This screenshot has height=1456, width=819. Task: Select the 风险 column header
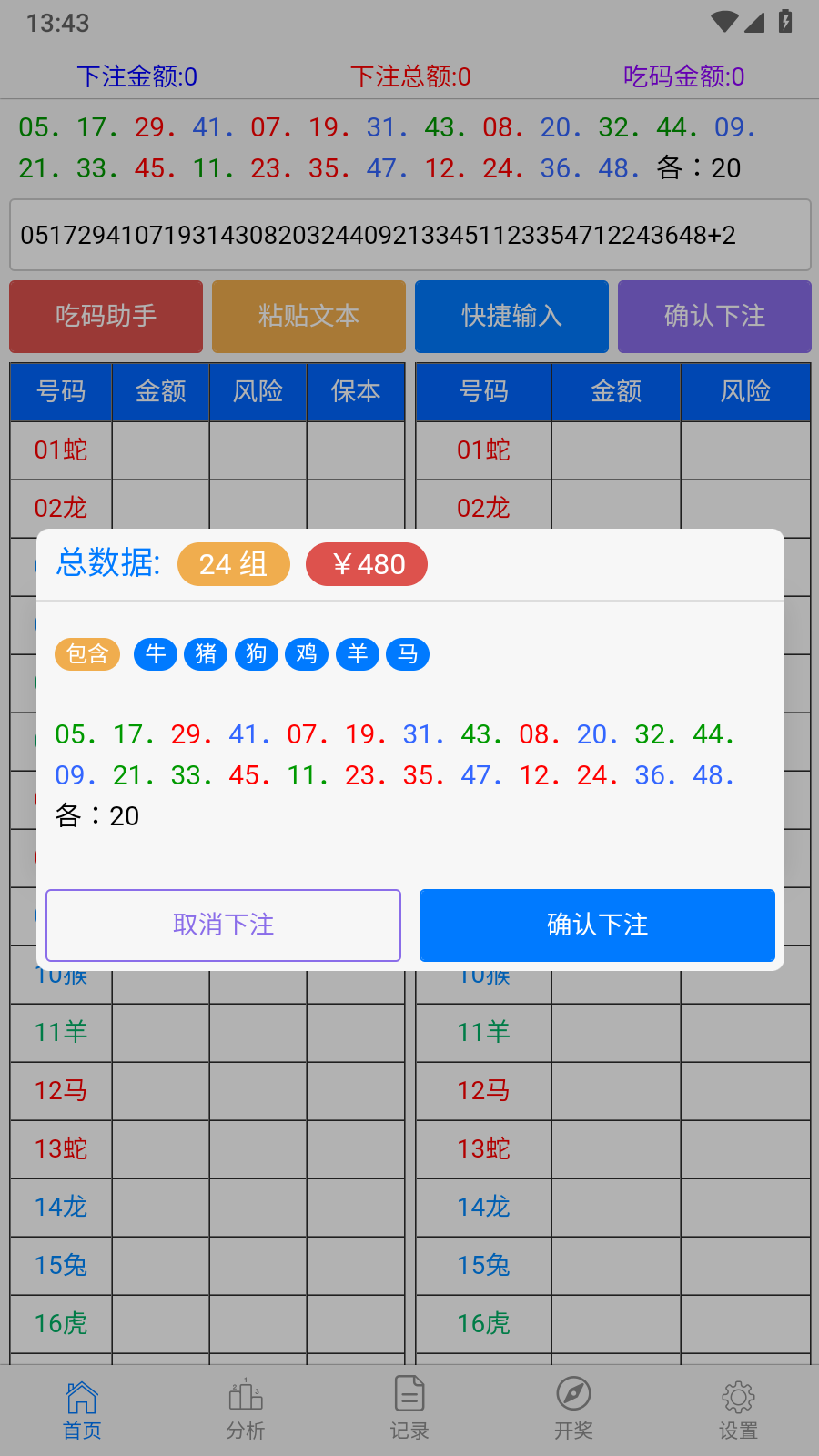click(258, 392)
